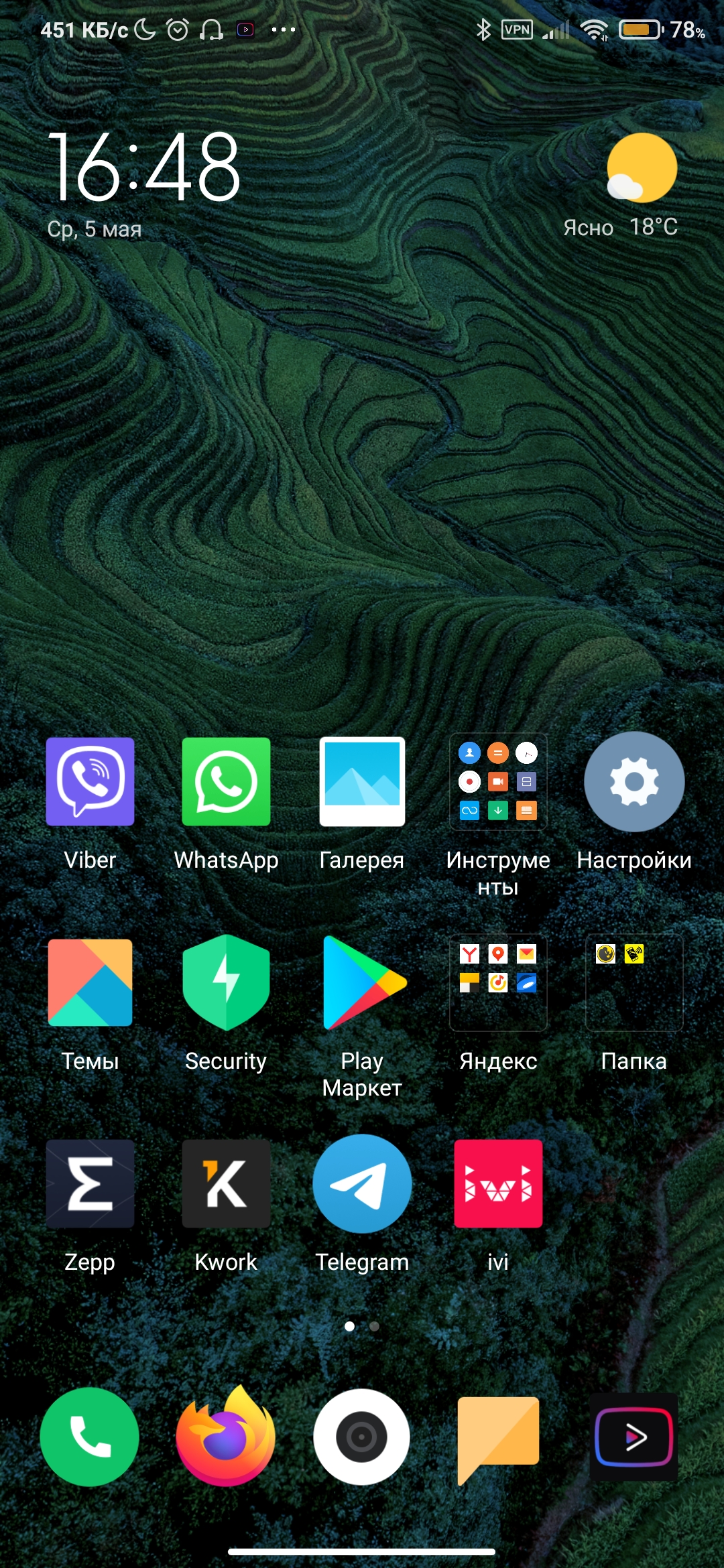Open the clock widget showing 16:48

(144, 168)
